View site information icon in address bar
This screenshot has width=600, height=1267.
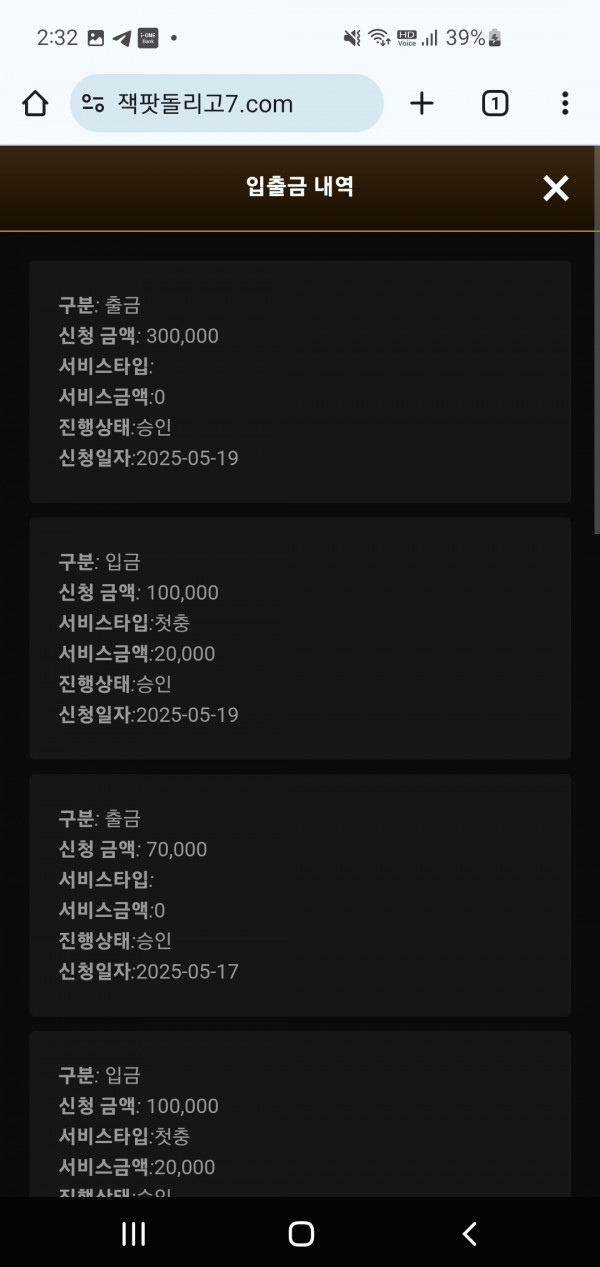pos(94,103)
